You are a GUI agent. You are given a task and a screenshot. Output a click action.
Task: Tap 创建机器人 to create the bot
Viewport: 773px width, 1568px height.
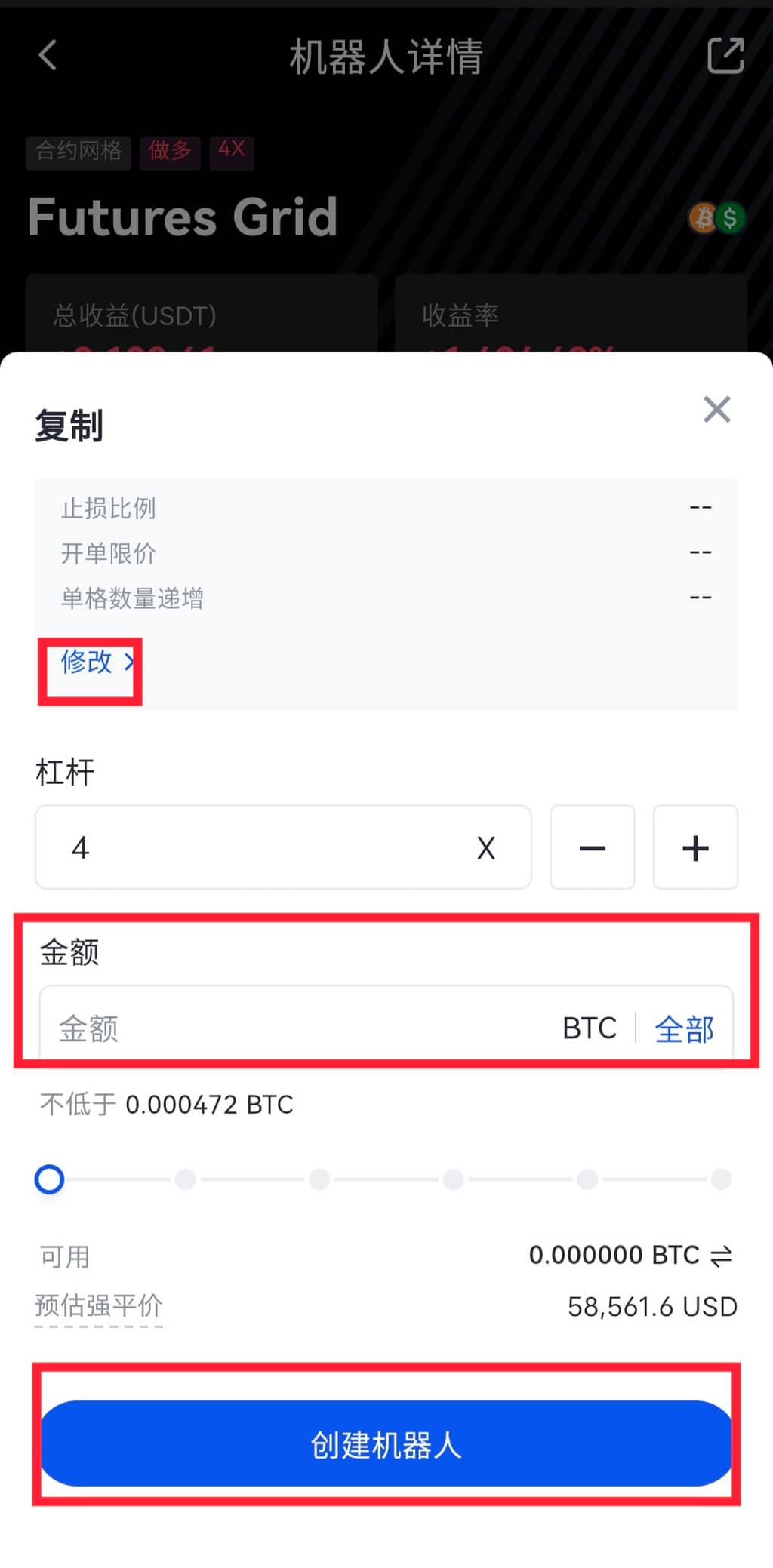coord(386,1444)
